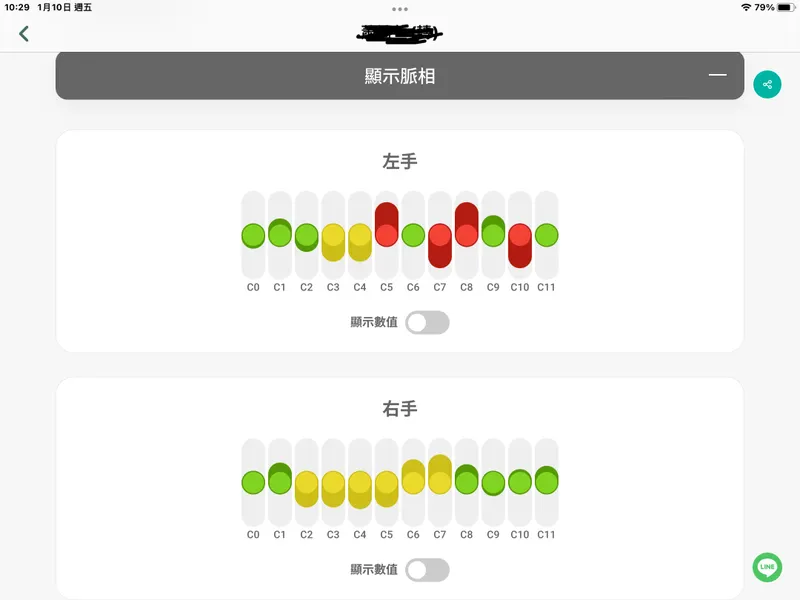
Task: Collapse the 顯示脈相 panel
Action: [x=717, y=76]
